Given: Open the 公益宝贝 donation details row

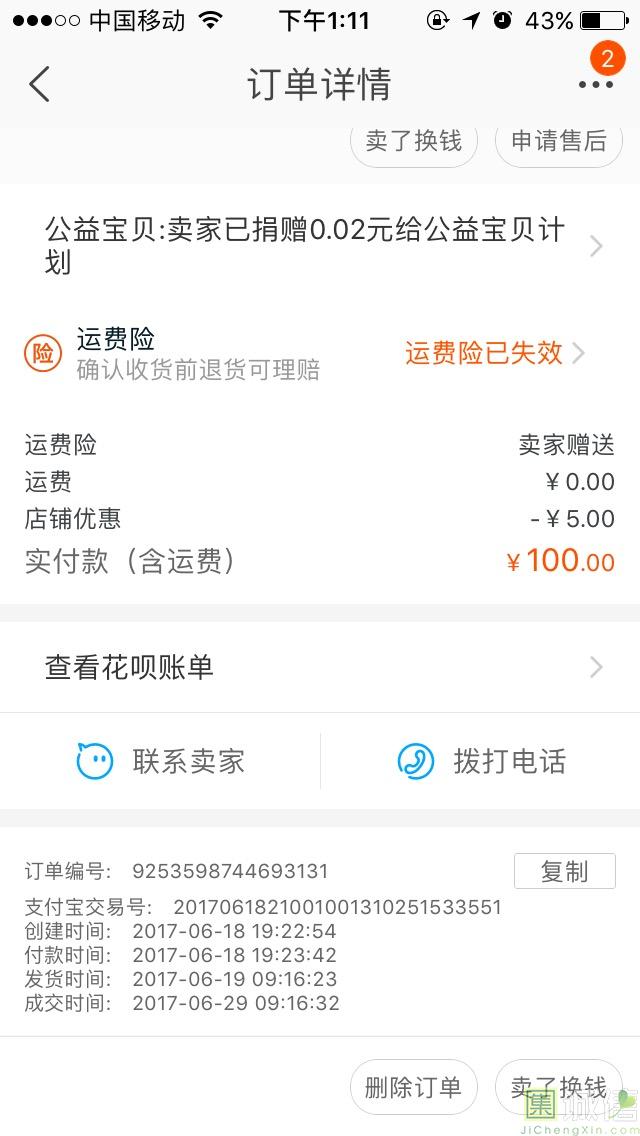Looking at the screenshot, I should (320, 246).
